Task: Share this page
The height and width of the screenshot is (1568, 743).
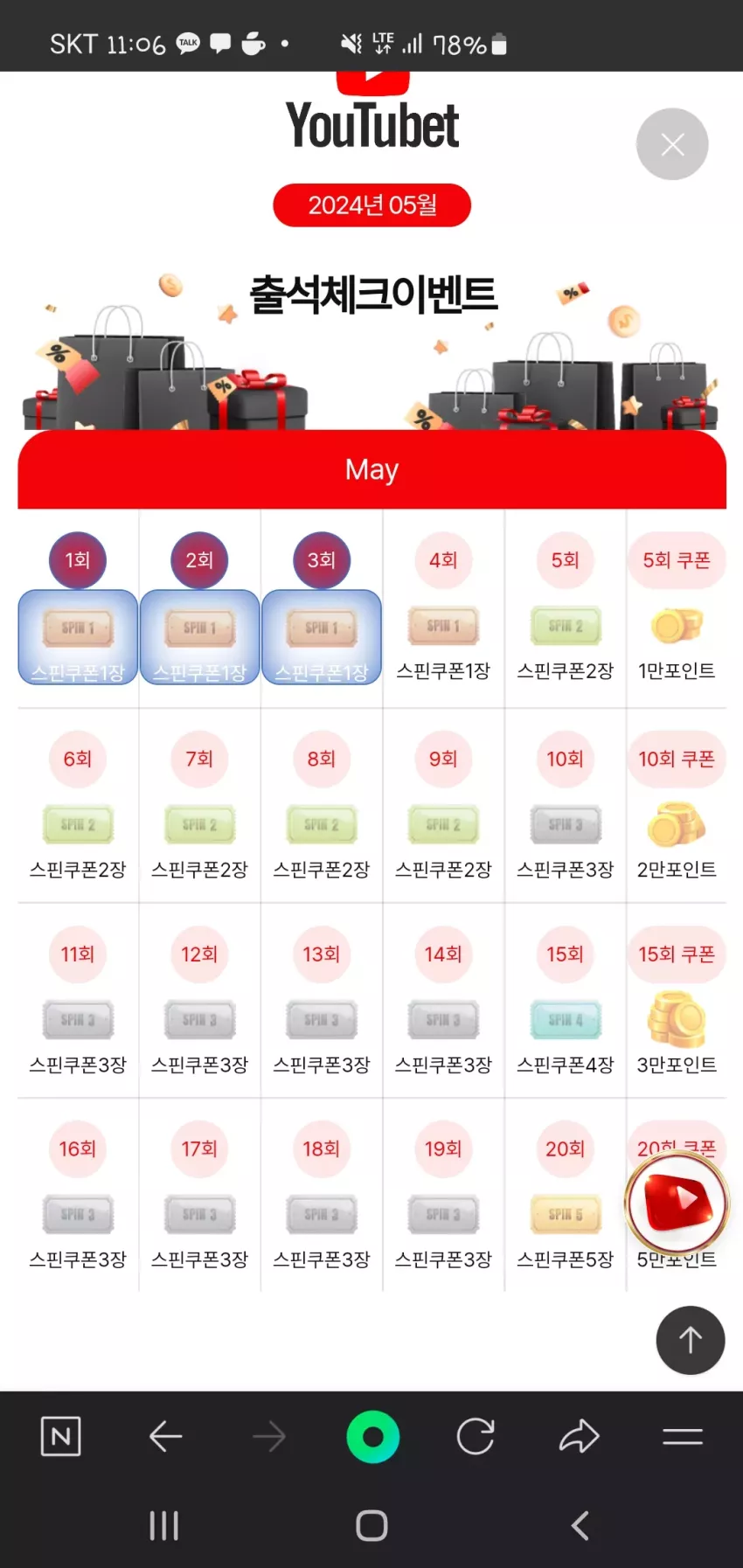Action: (x=579, y=1436)
